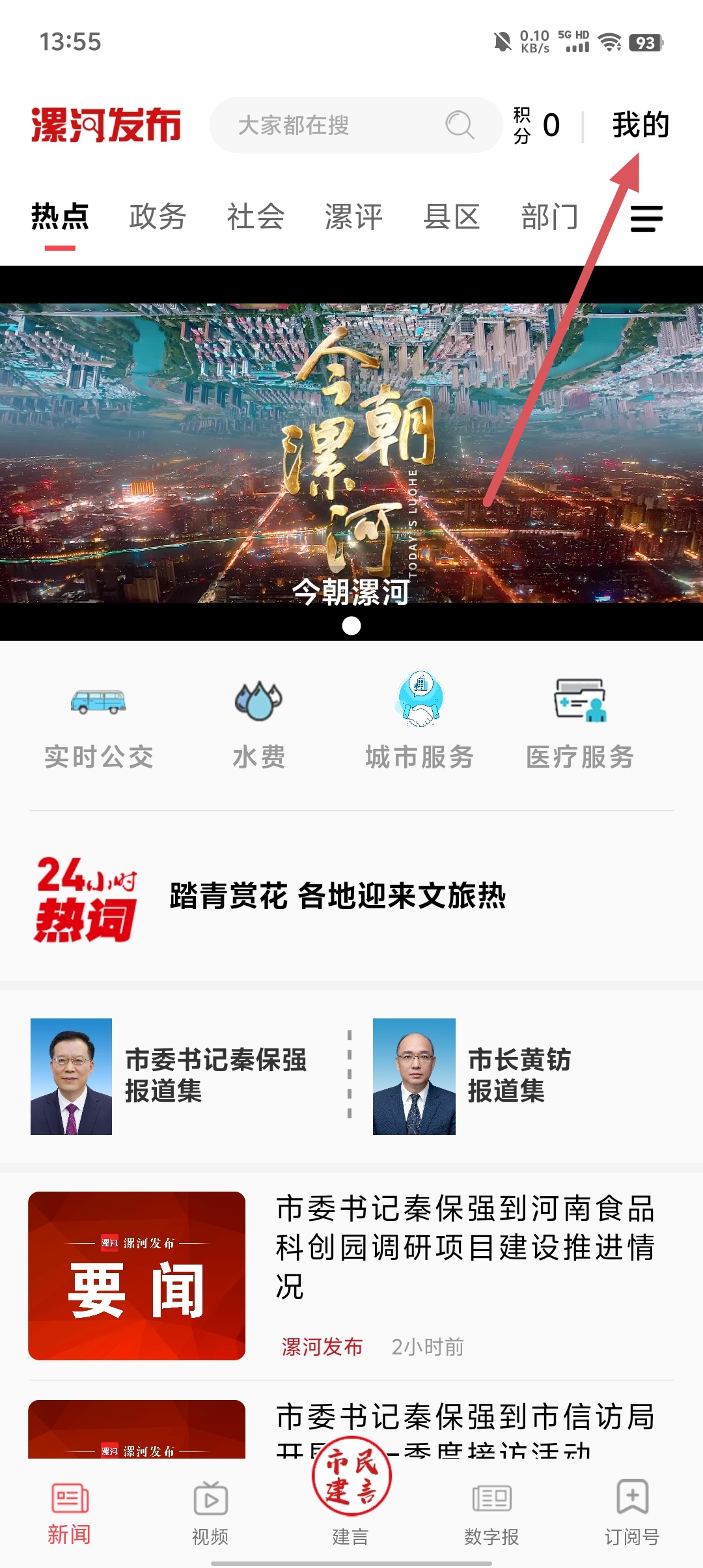Switch to the 漯评 tab

coord(353,217)
